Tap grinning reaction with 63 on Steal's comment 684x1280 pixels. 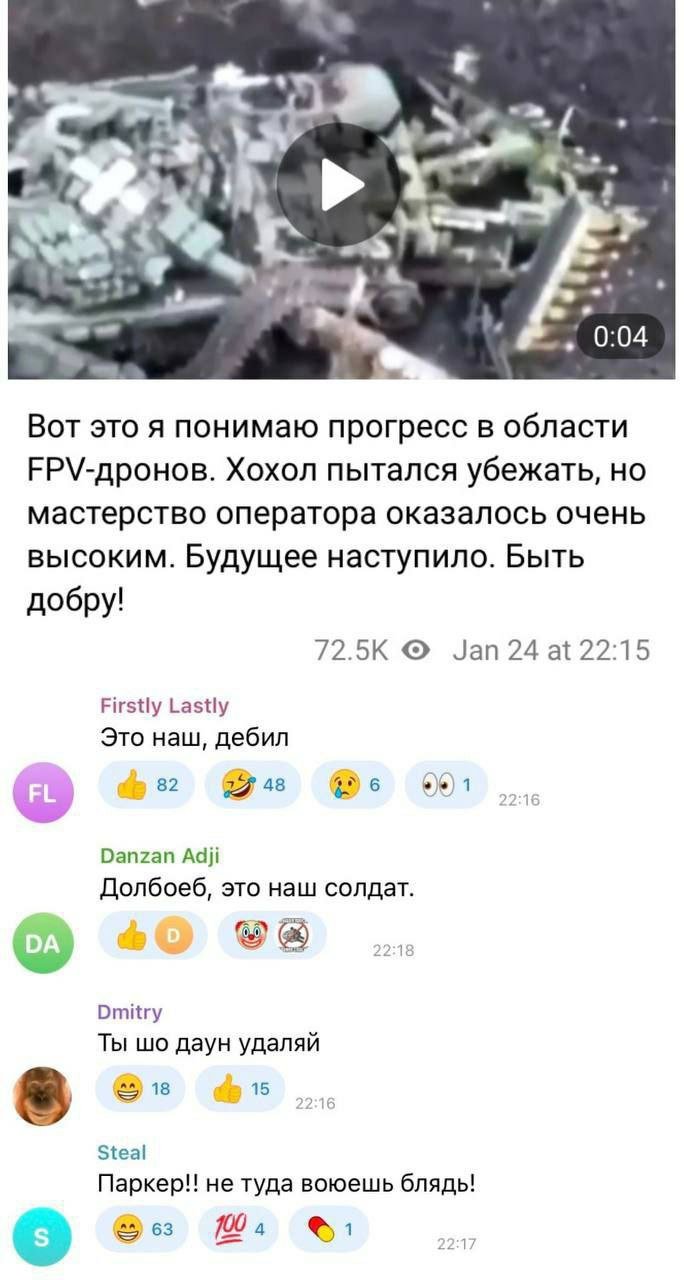[x=141, y=1230]
